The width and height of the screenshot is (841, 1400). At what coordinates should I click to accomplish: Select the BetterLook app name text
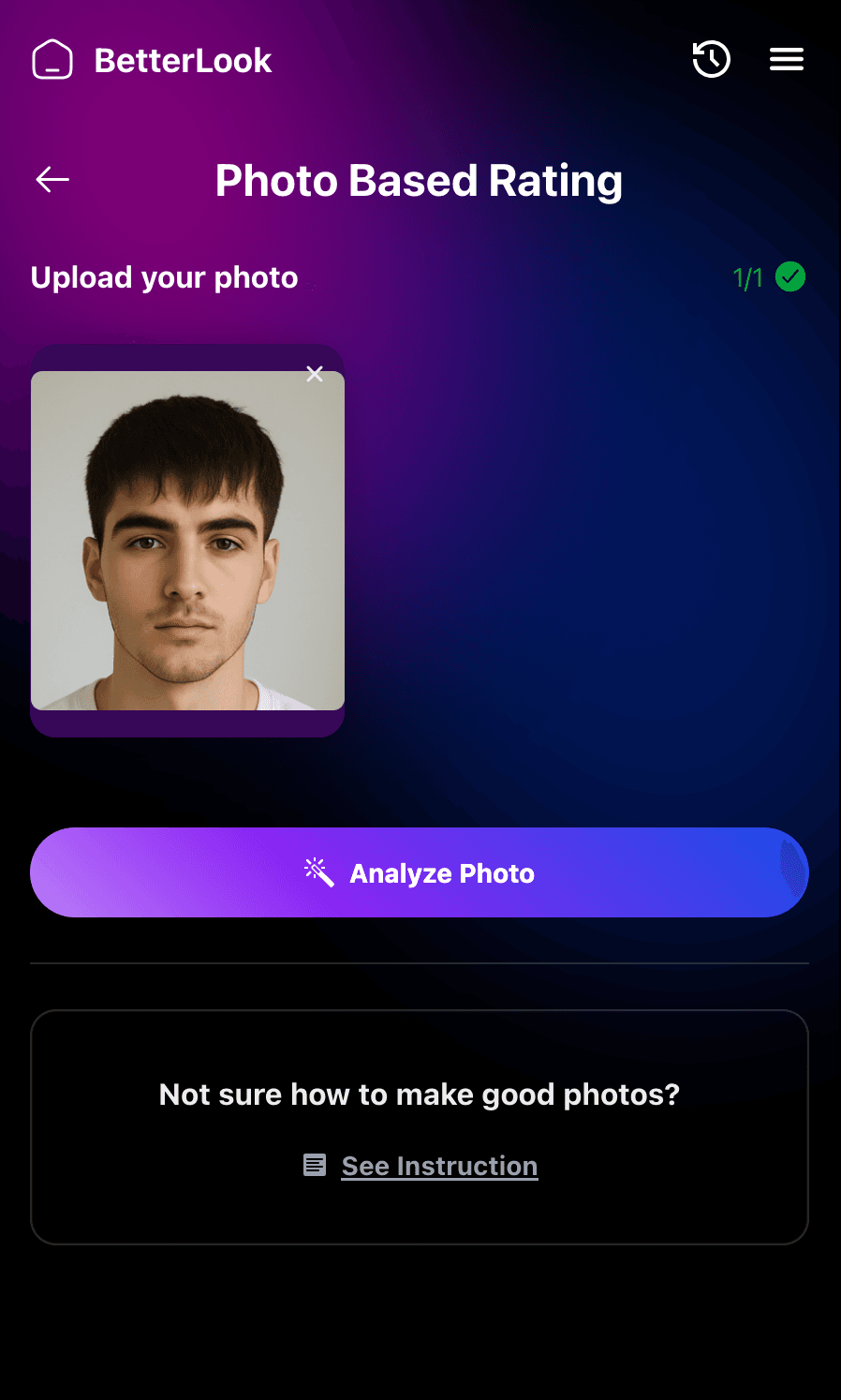[182, 59]
